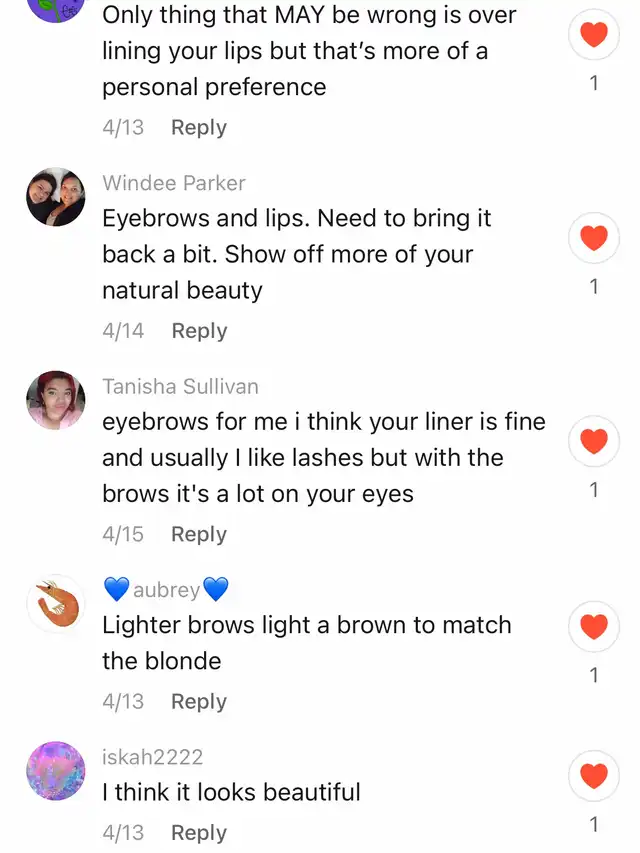Viewport: 640px width, 853px height.
Task: Tap the heart on Tanisha Sullivan's comment
Action: click(x=594, y=441)
